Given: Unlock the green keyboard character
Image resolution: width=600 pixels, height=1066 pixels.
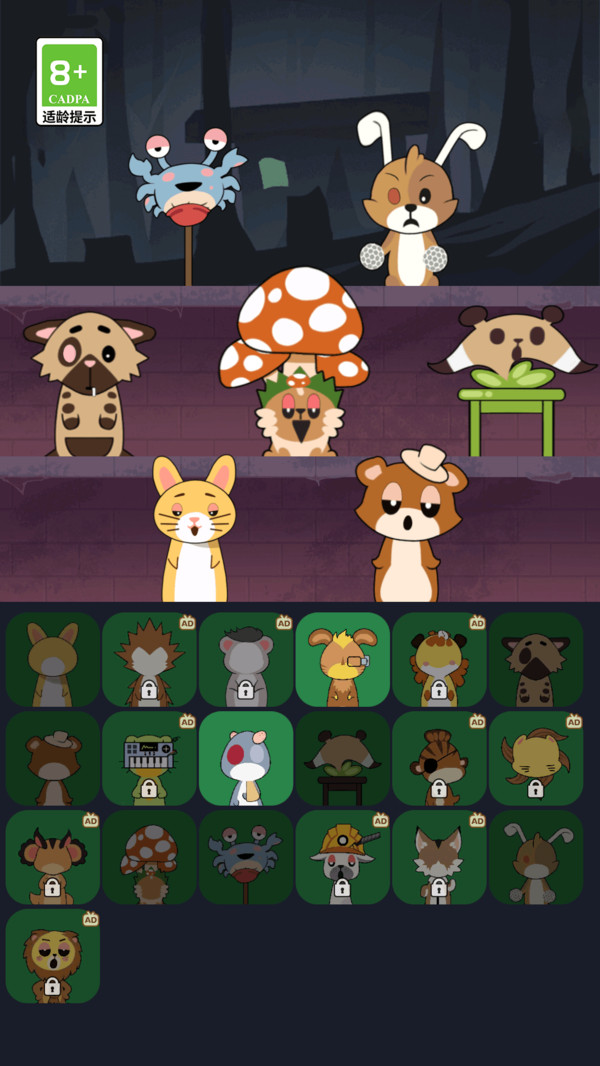Looking at the screenshot, I should click(x=149, y=758).
